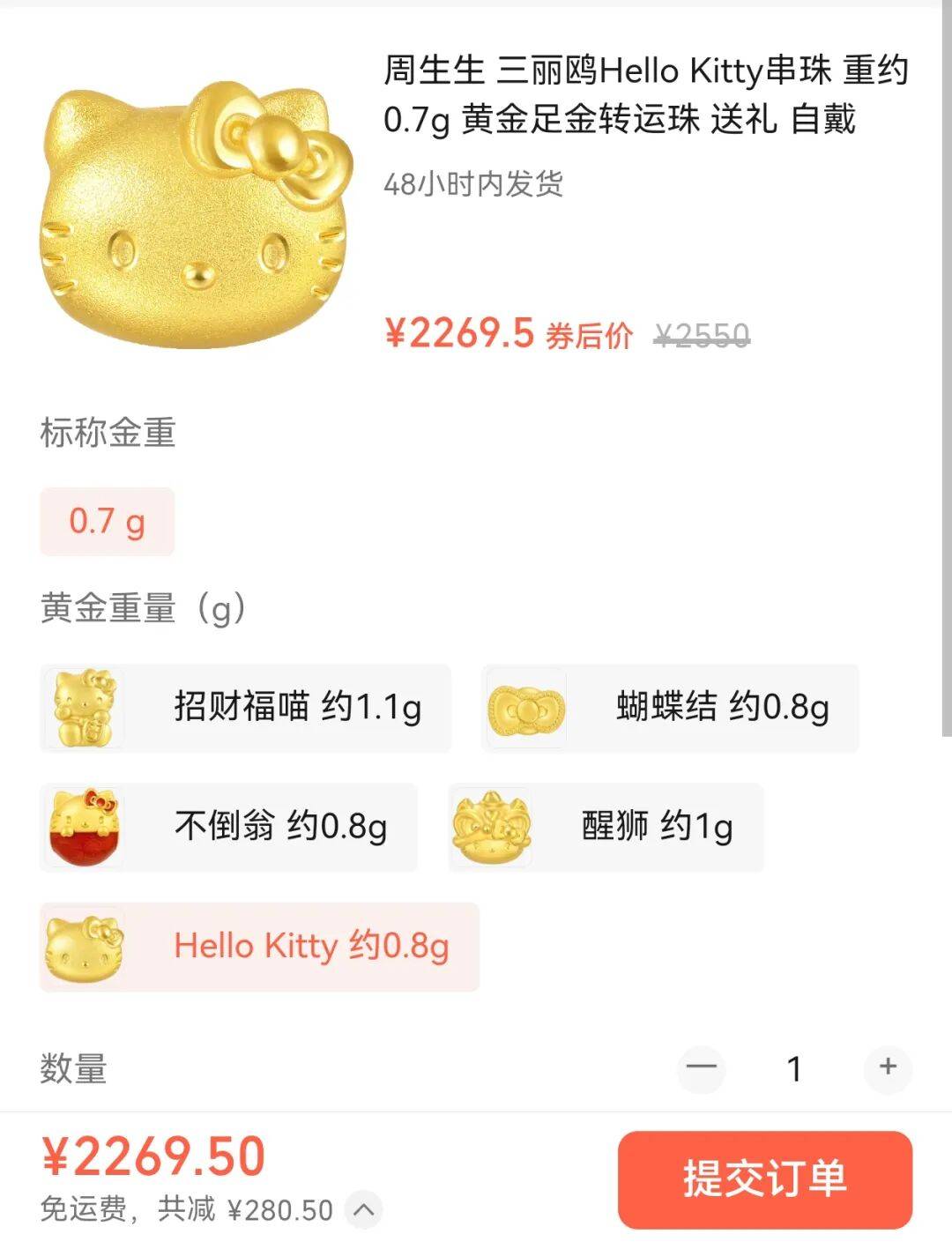
Task: Choose the 招财福喵 约1.1g option
Action: (x=245, y=708)
